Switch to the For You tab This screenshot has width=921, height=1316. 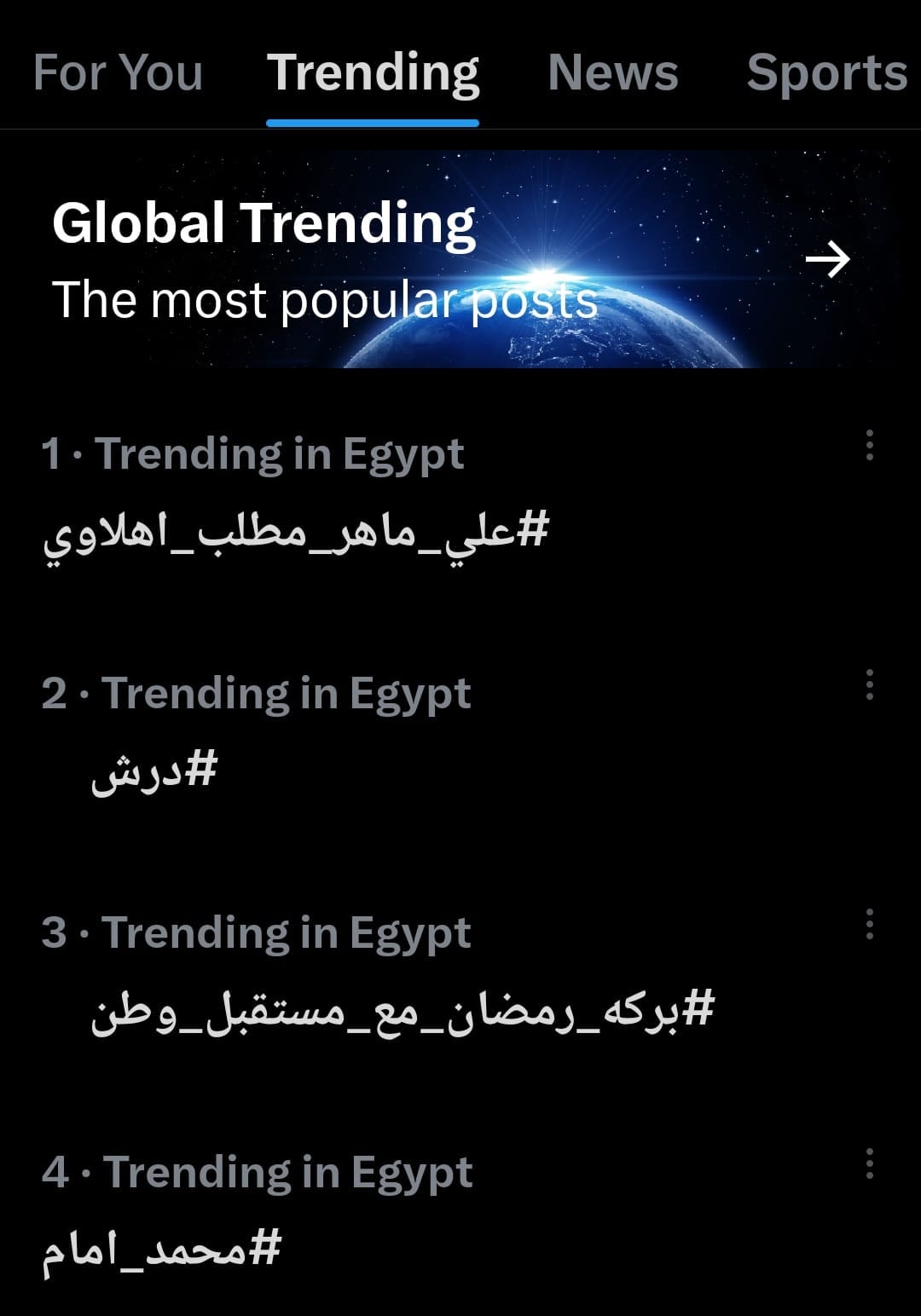click(x=118, y=72)
